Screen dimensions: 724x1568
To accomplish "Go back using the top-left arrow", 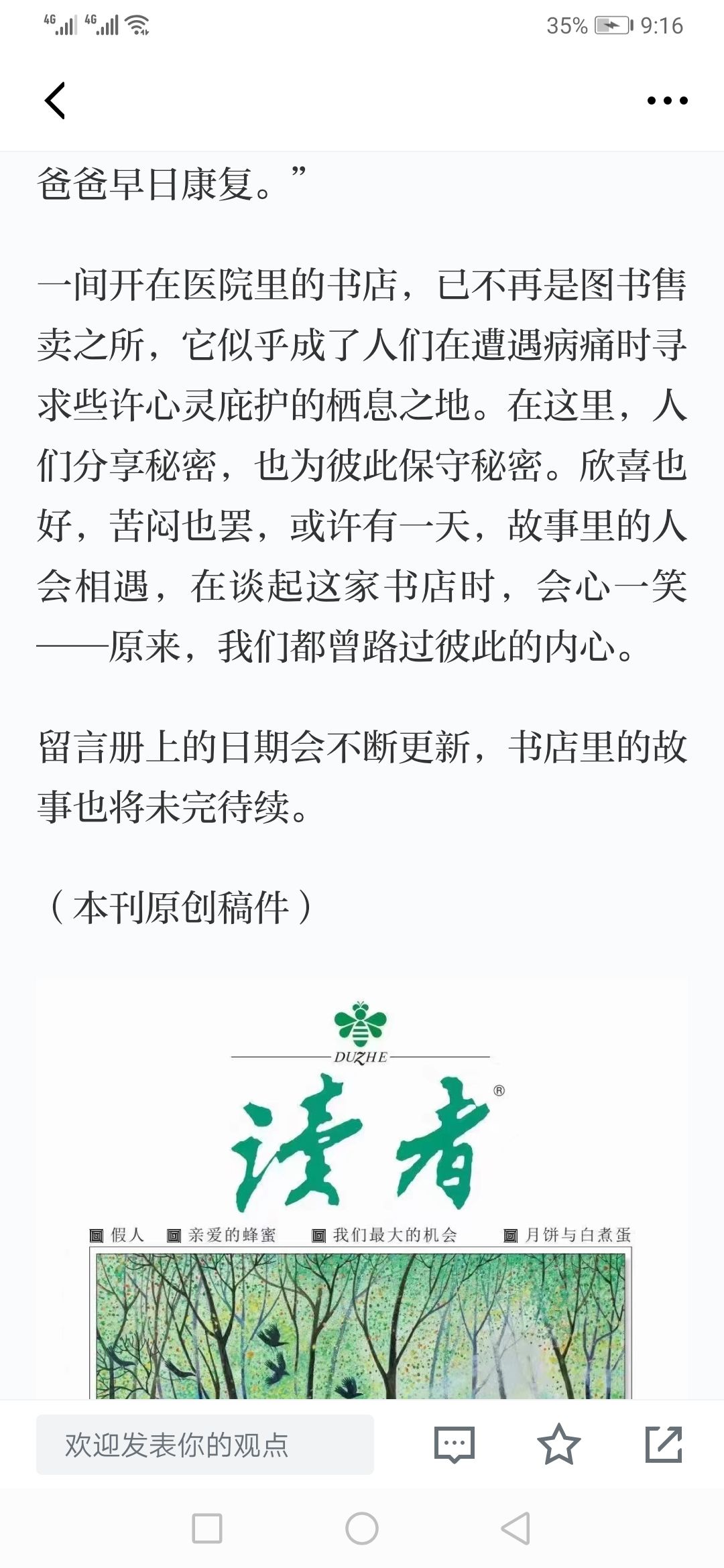I will pyautogui.click(x=55, y=101).
